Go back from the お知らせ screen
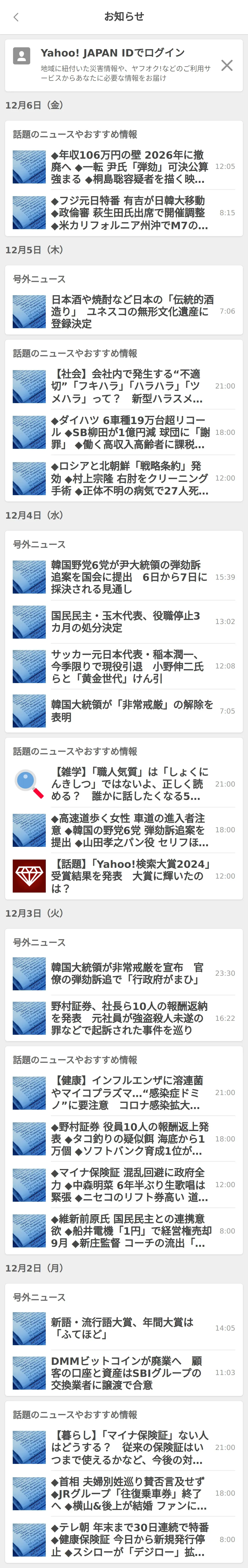Screen dimensions: 248x1568 (16, 17)
